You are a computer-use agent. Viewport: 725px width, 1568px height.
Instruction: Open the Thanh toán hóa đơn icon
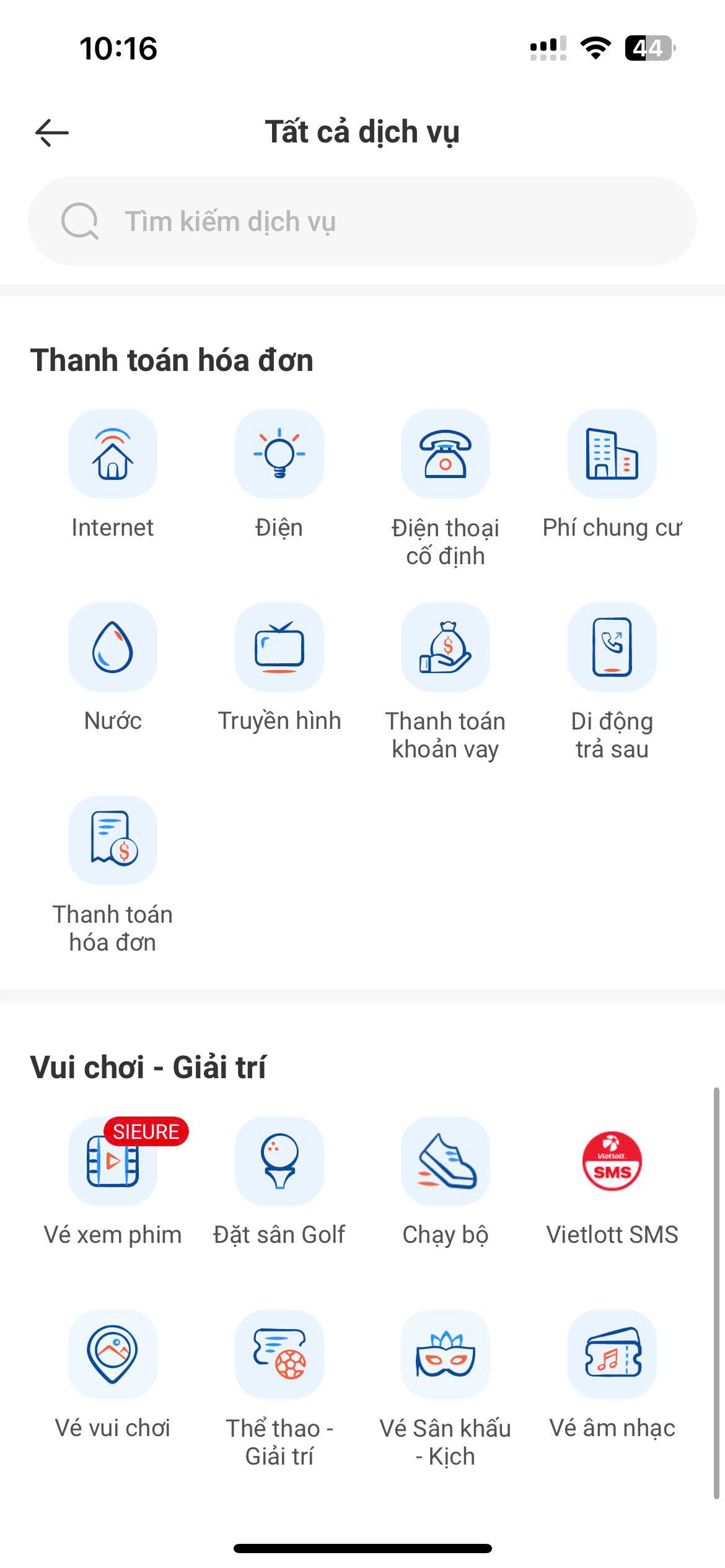click(113, 840)
